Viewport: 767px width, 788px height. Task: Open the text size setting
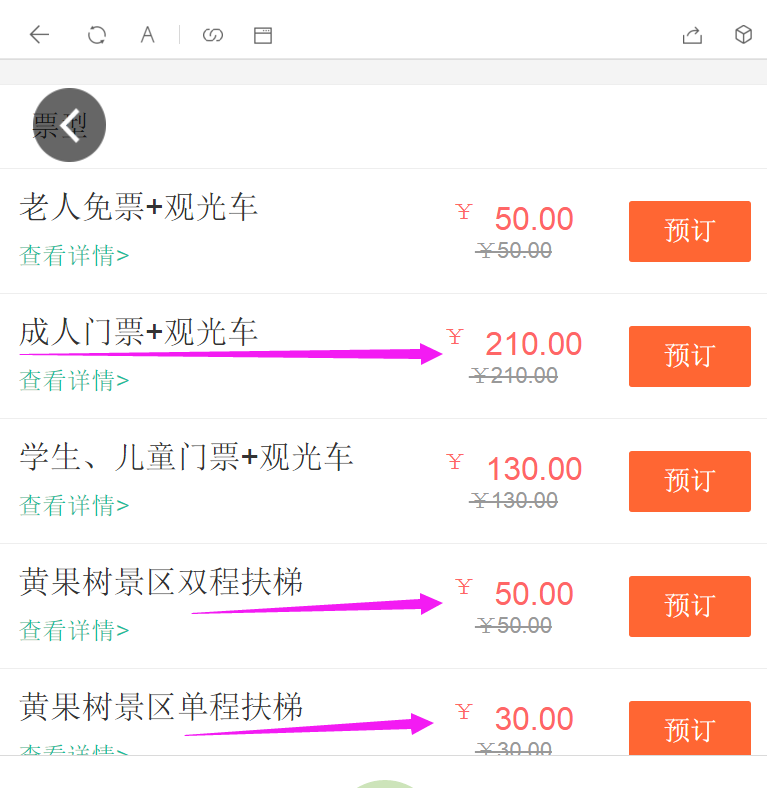click(147, 35)
